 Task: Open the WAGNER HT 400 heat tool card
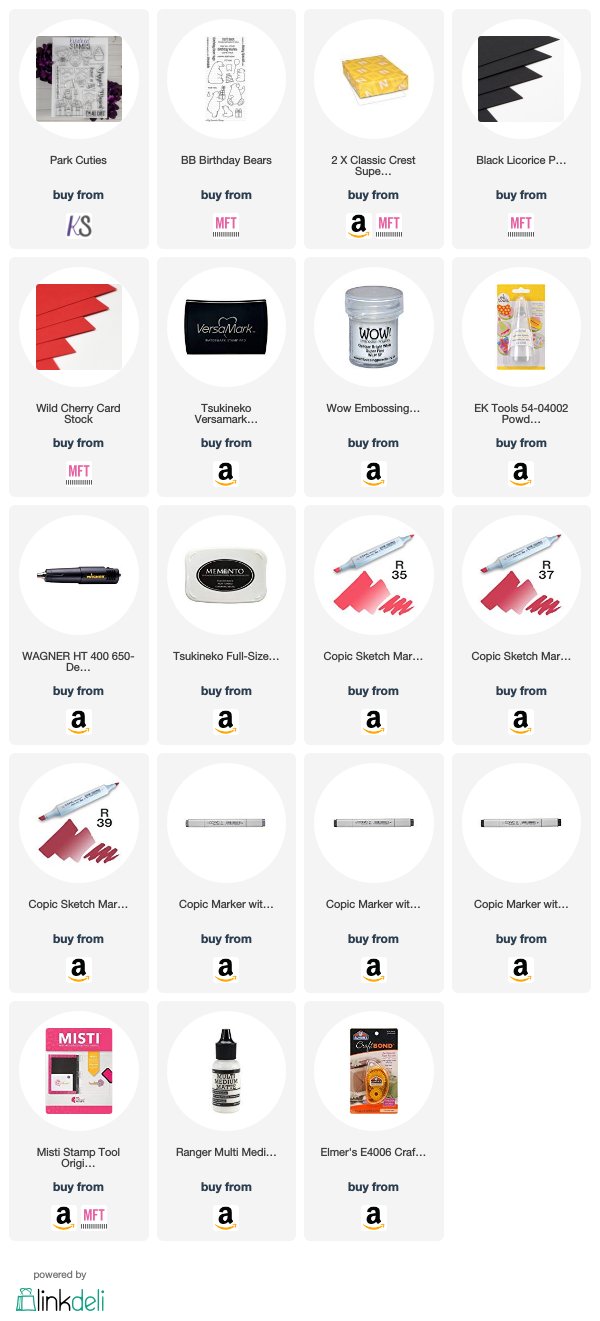78,625
